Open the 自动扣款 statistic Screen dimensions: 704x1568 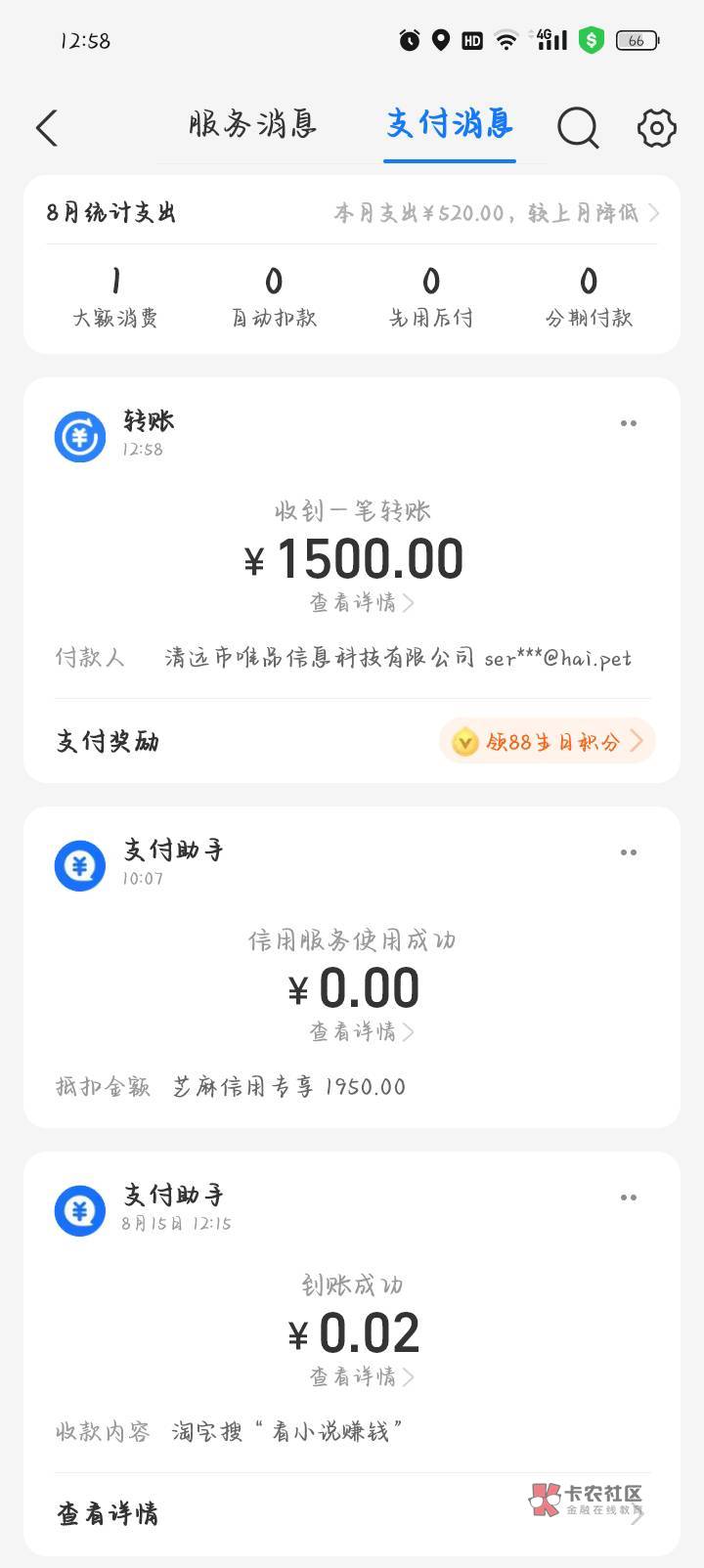tap(274, 298)
